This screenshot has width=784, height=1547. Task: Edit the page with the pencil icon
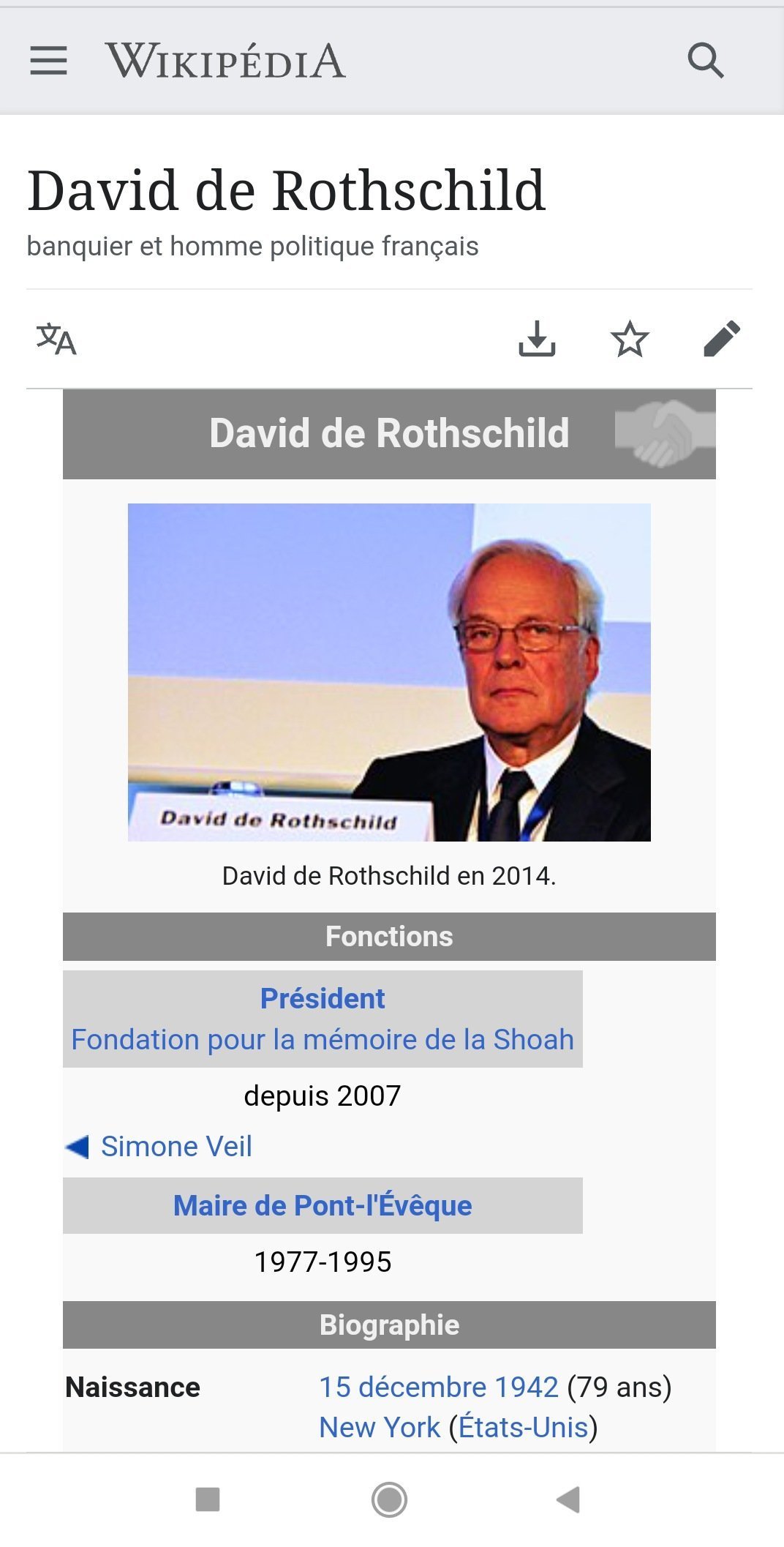(x=722, y=339)
